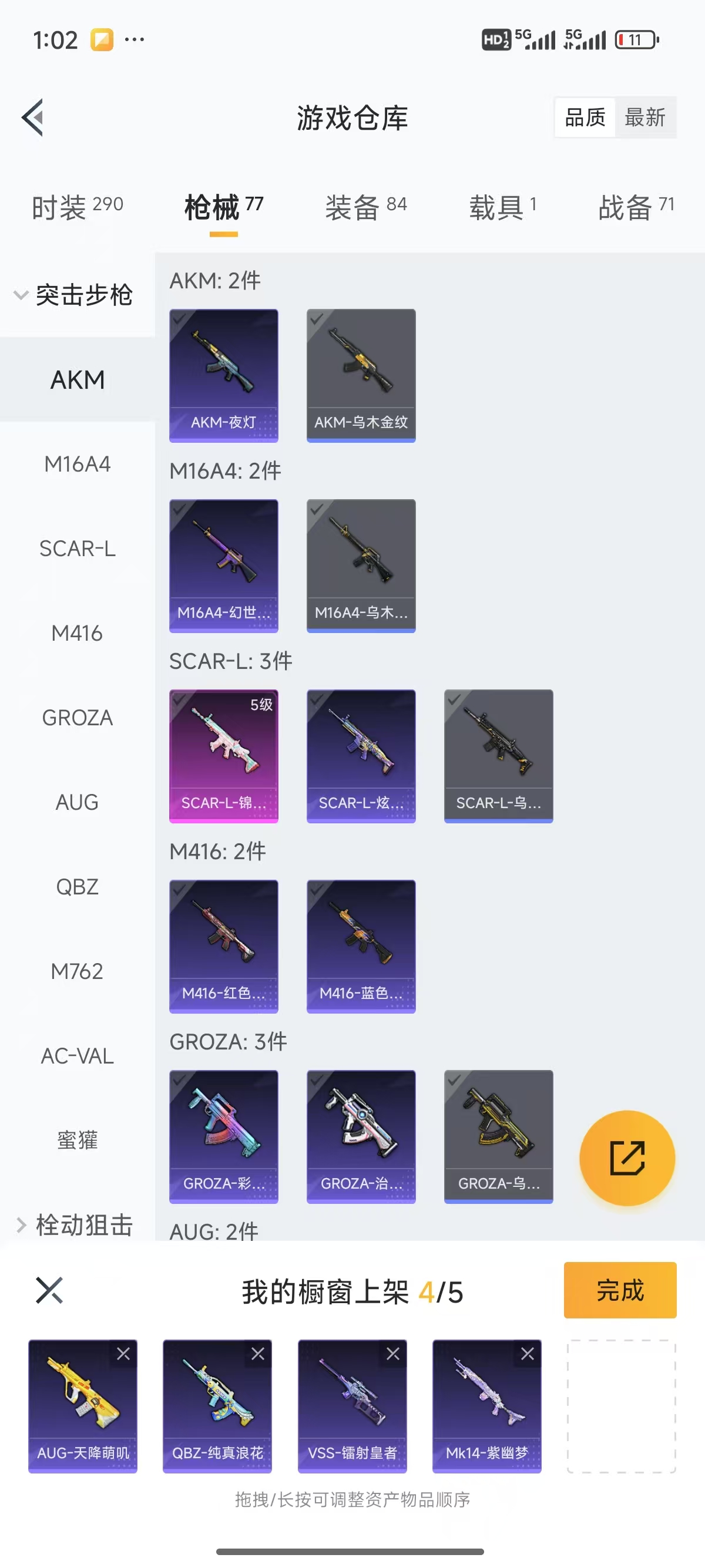Image resolution: width=705 pixels, height=1568 pixels.
Task: Select the AKM-乌木金纹 skin
Action: point(361,375)
